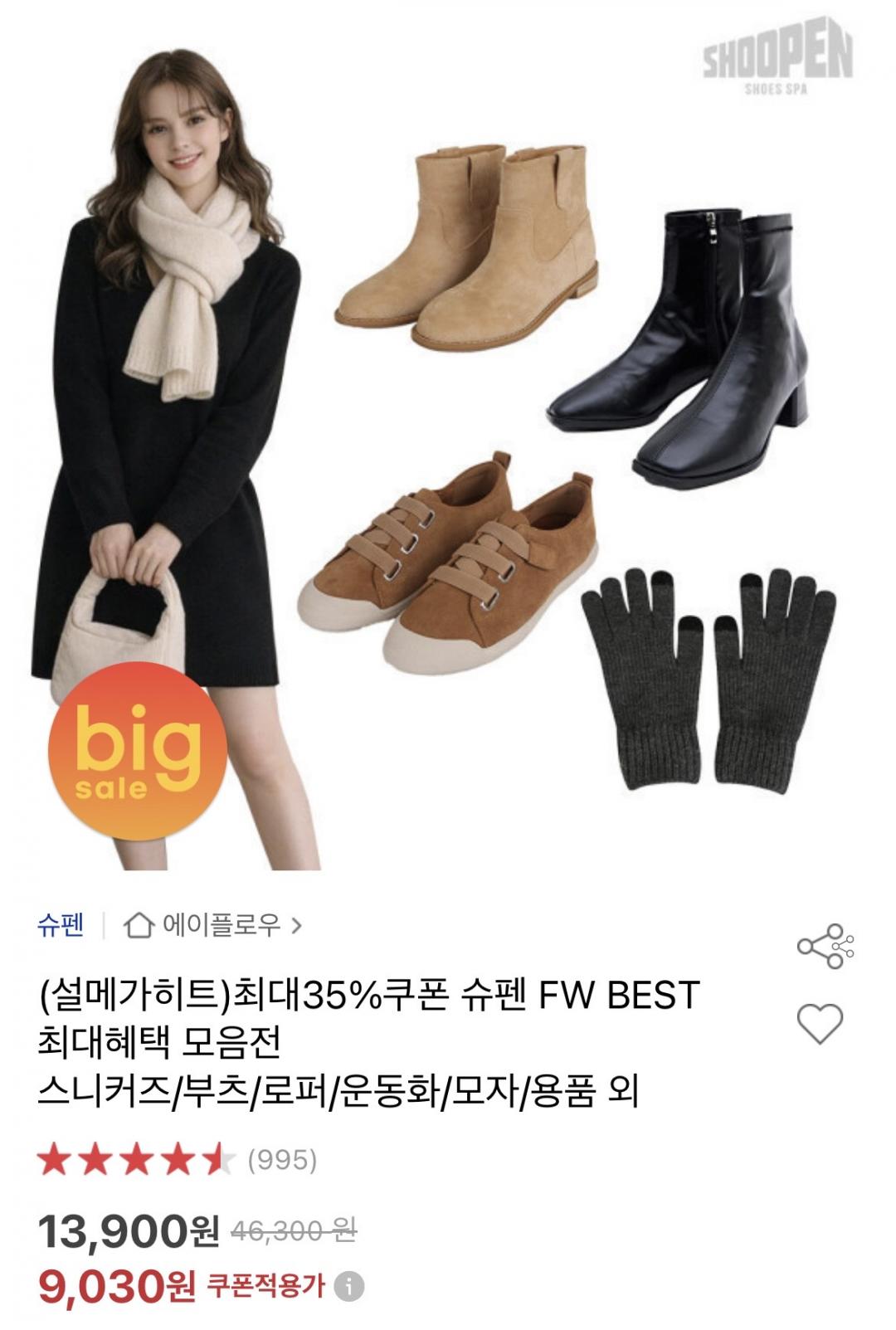Open the 슈펜 brand link

tap(61, 924)
